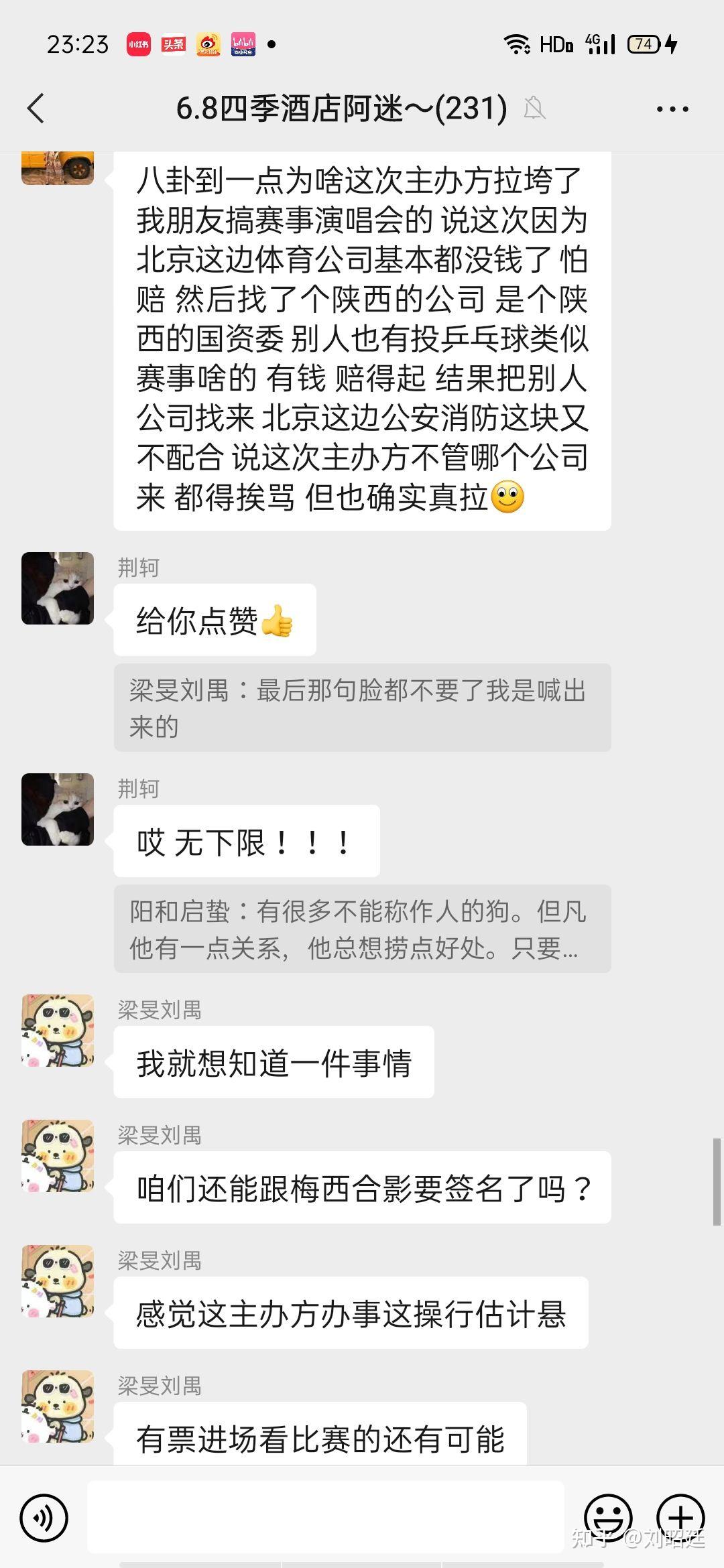
Task: Open 荆轲's avatar beside '哎 无下限'
Action: (x=58, y=809)
